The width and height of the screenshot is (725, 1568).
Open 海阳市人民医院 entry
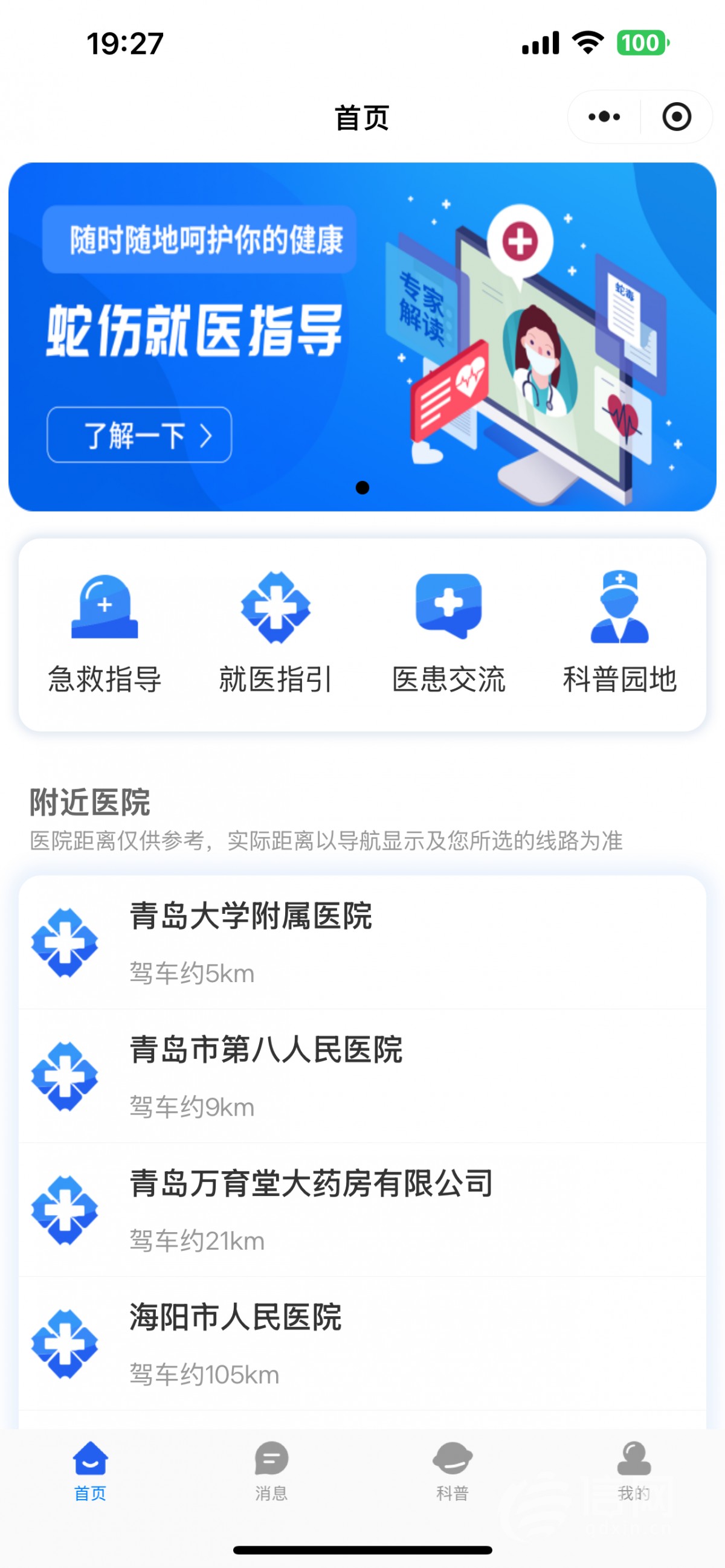coord(362,1344)
